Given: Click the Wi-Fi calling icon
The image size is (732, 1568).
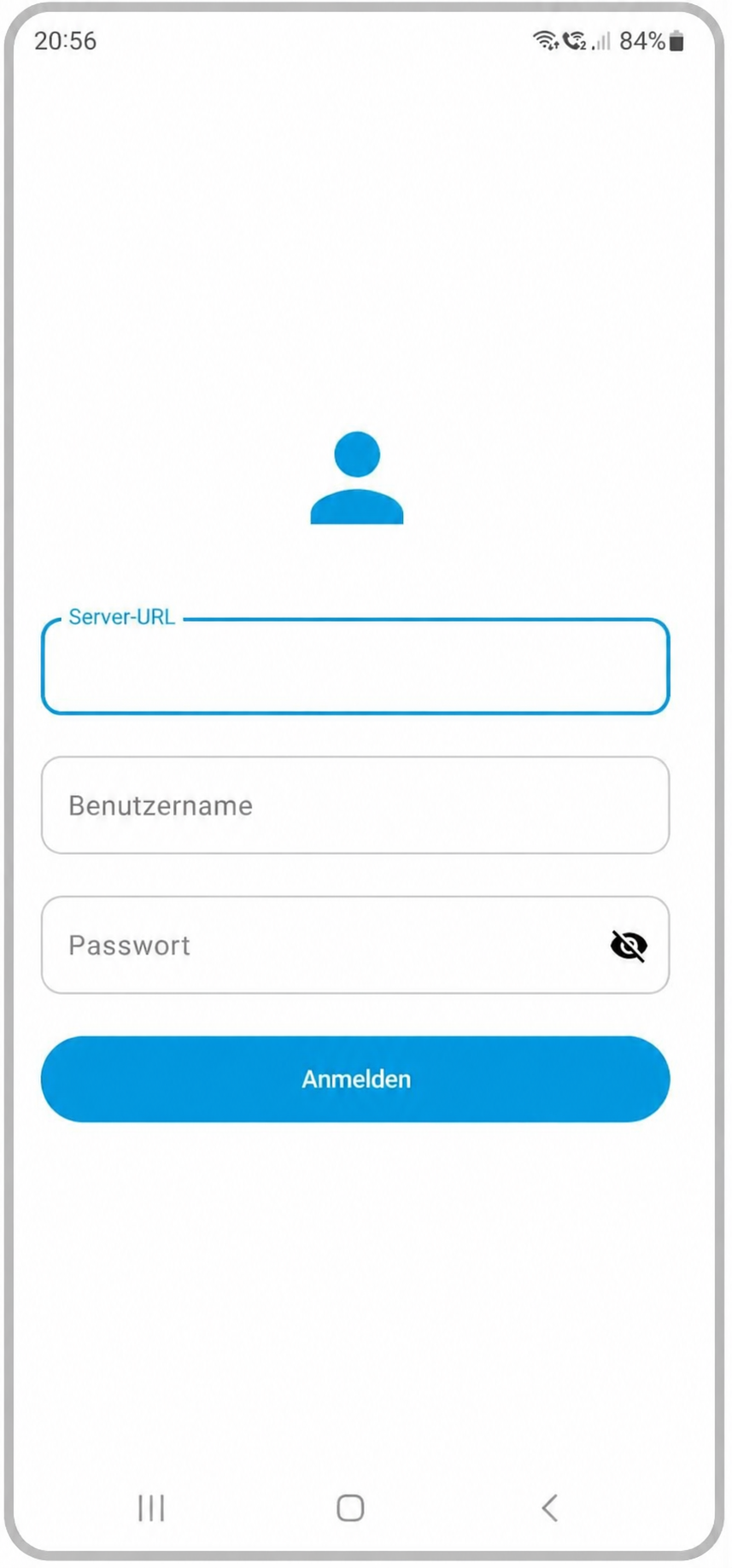Looking at the screenshot, I should 574,40.
